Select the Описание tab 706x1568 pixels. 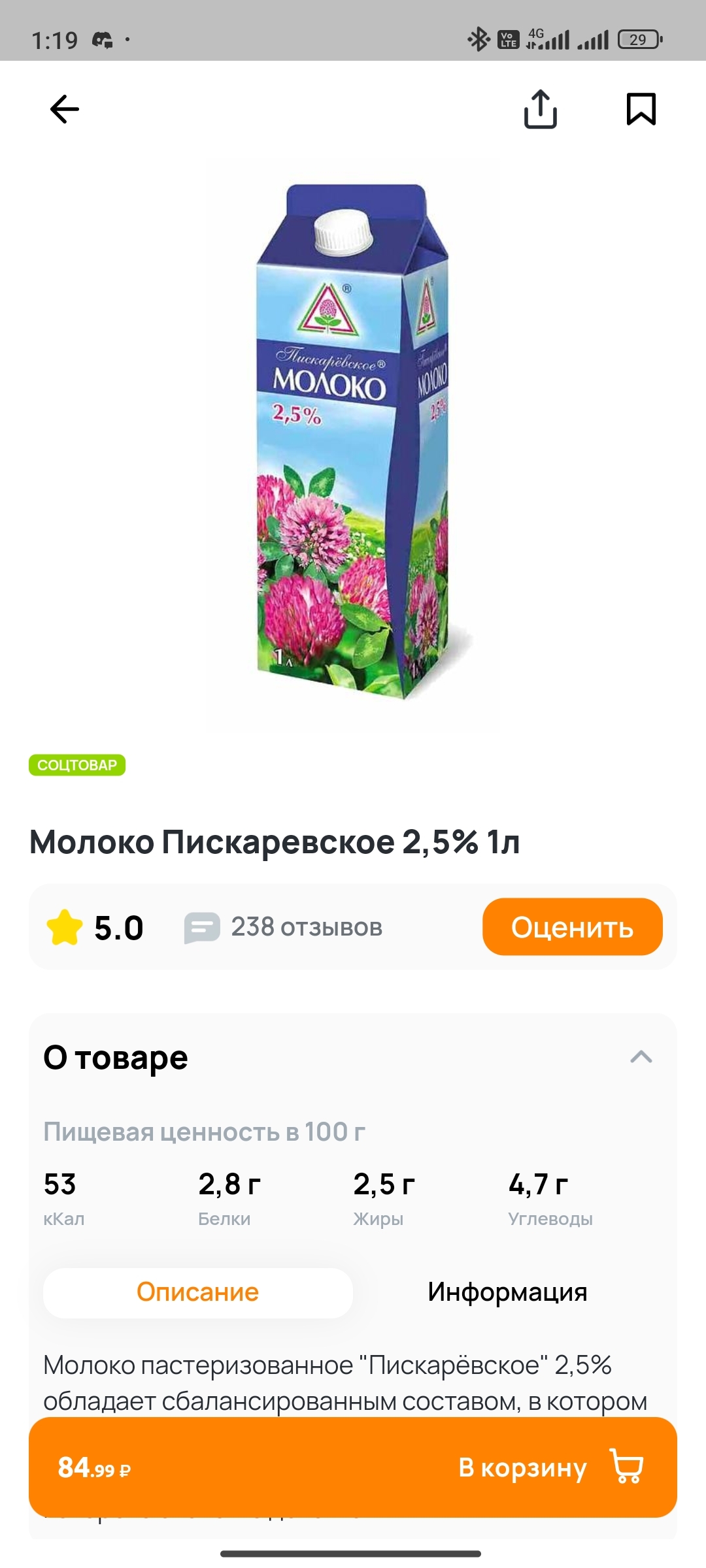[198, 1292]
